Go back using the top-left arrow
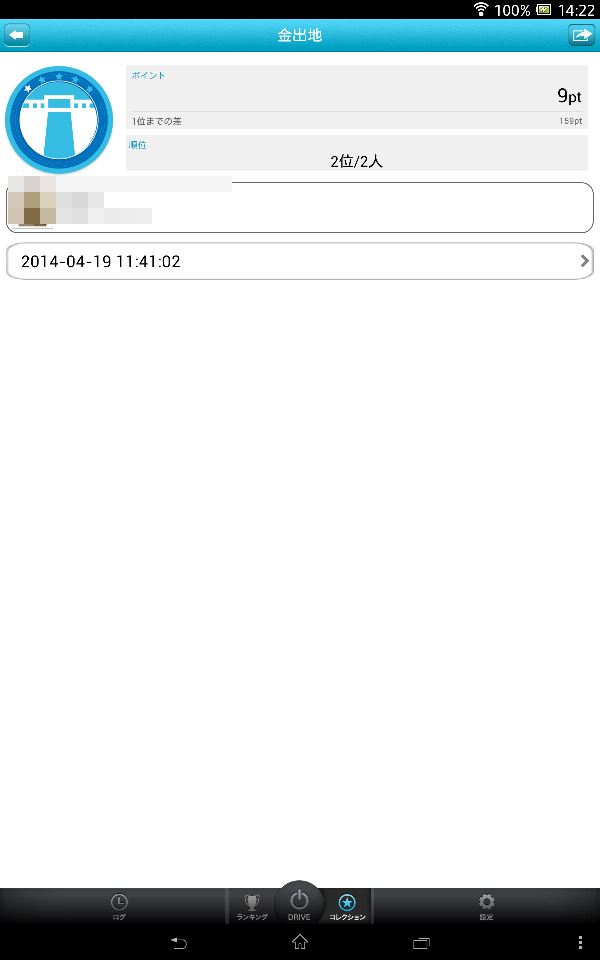 coord(17,35)
